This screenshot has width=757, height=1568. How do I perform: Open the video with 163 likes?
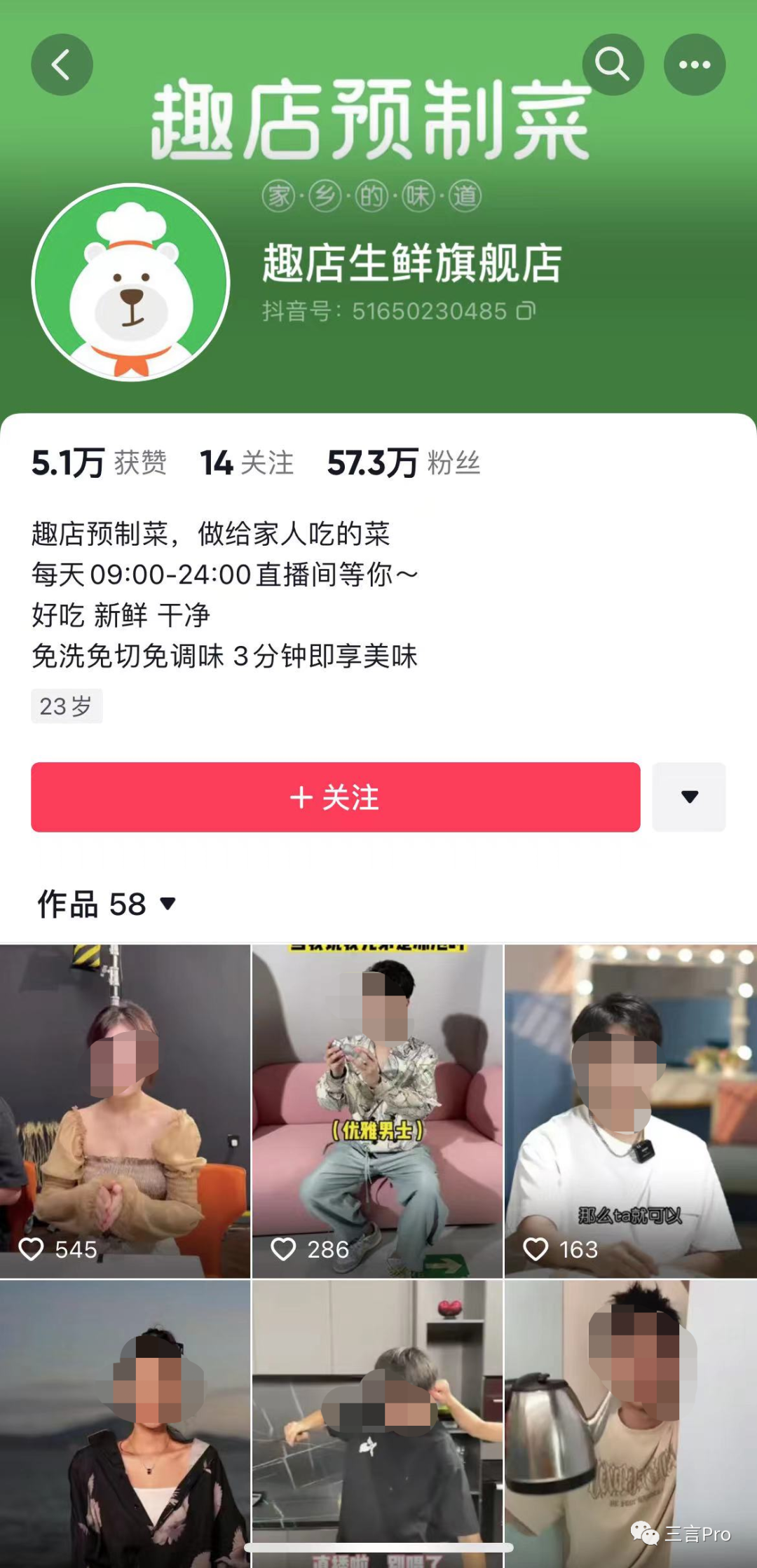630,1110
